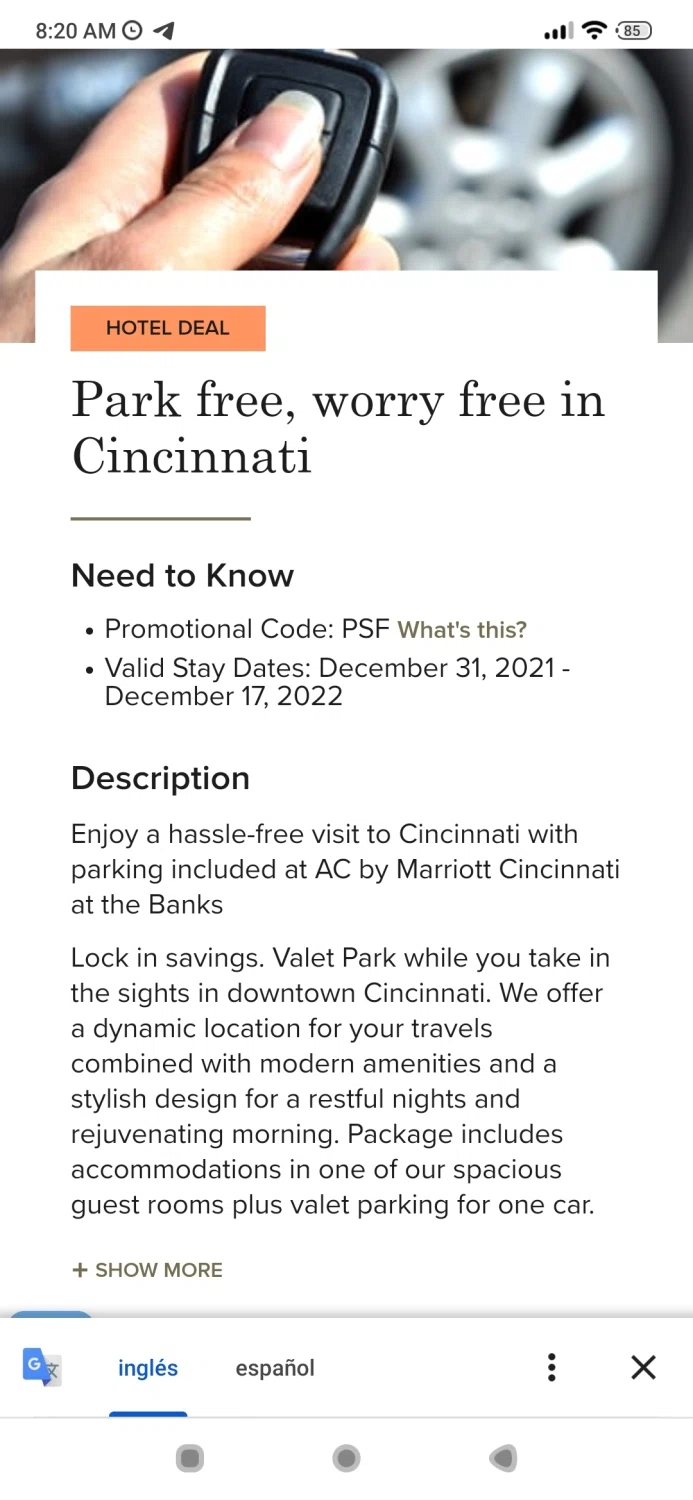Select the inglés language tab
This screenshot has width=693, height=1500.
[x=148, y=1368]
